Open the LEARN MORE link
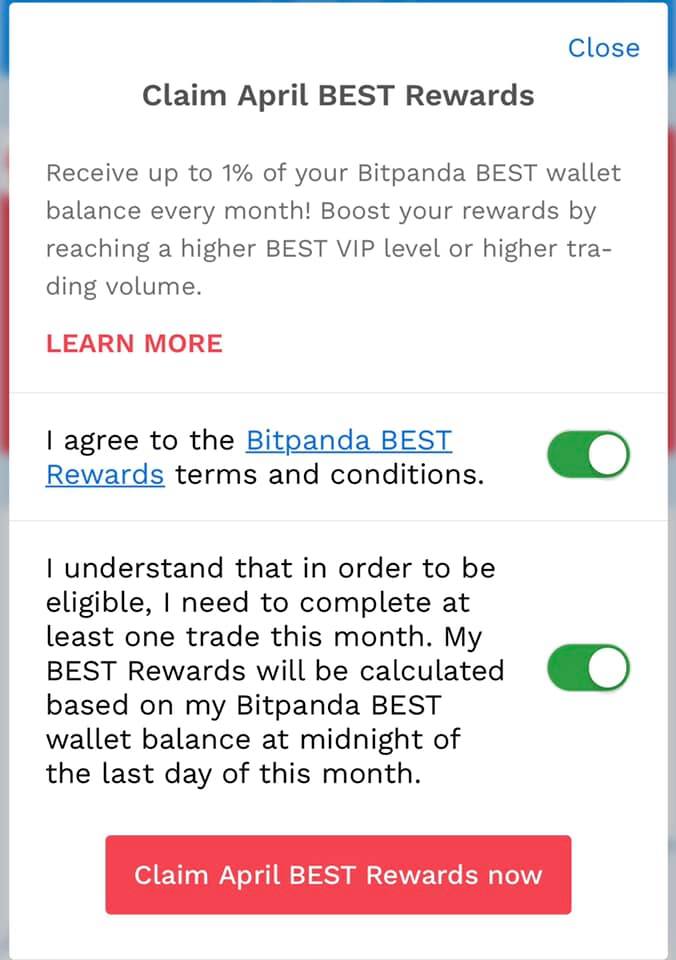Image resolution: width=676 pixels, height=960 pixels. coord(134,343)
